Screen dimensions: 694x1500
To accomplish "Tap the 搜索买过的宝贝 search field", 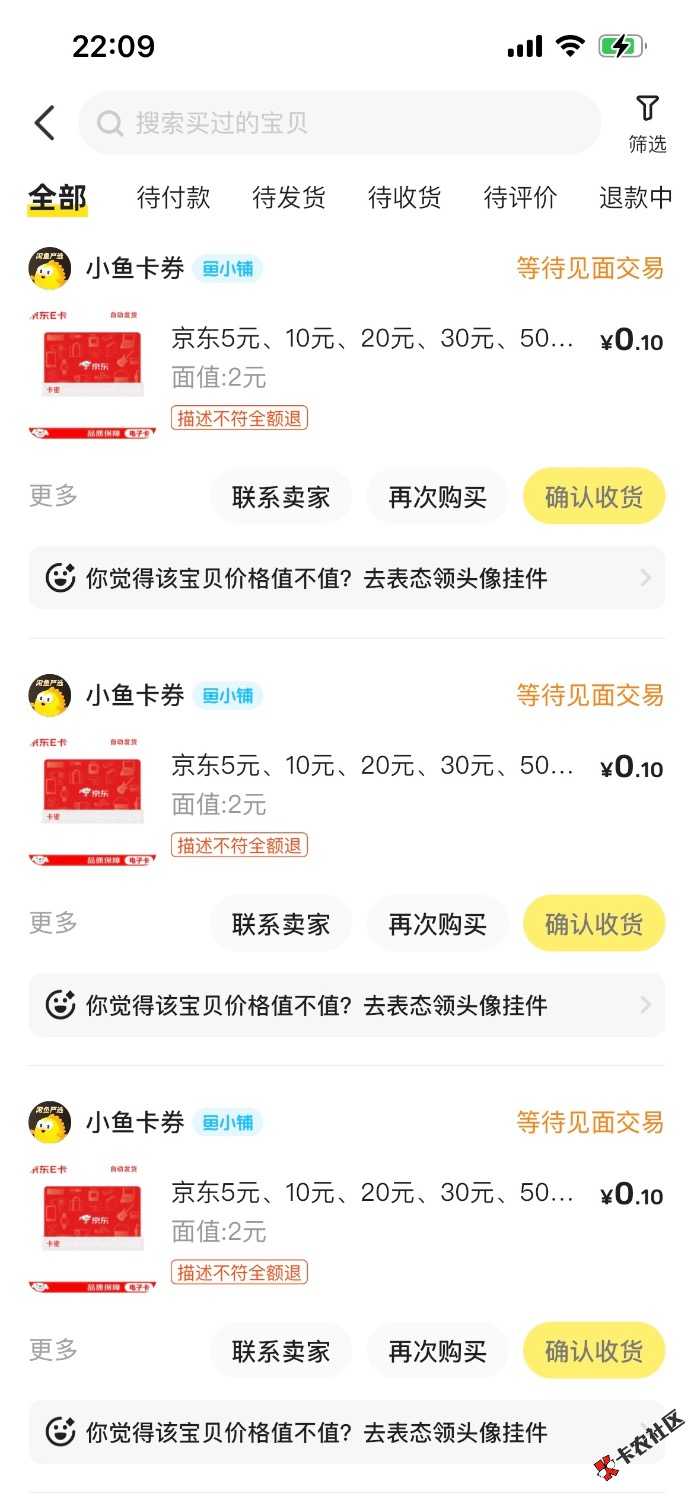I will pos(340,123).
